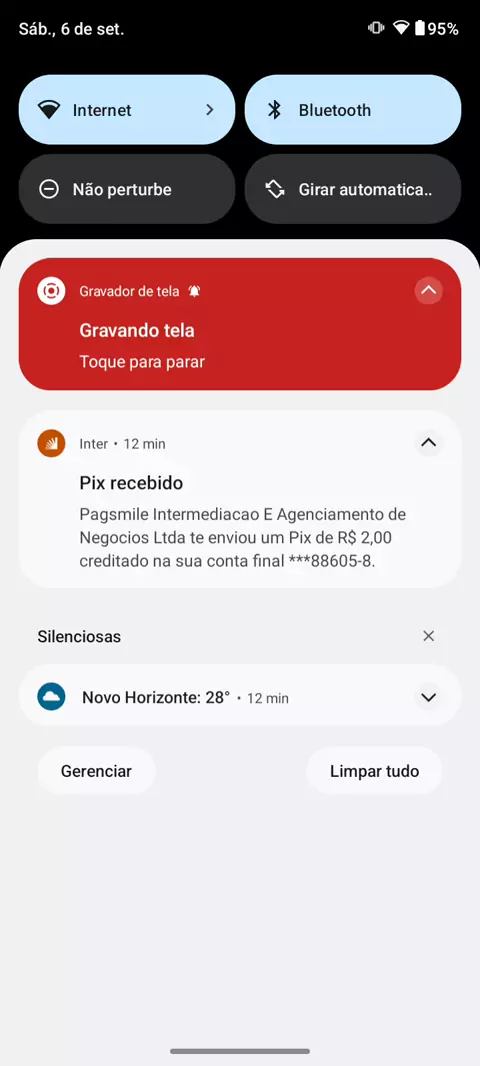
Task: Enable Não perturbe mode
Action: 126,189
